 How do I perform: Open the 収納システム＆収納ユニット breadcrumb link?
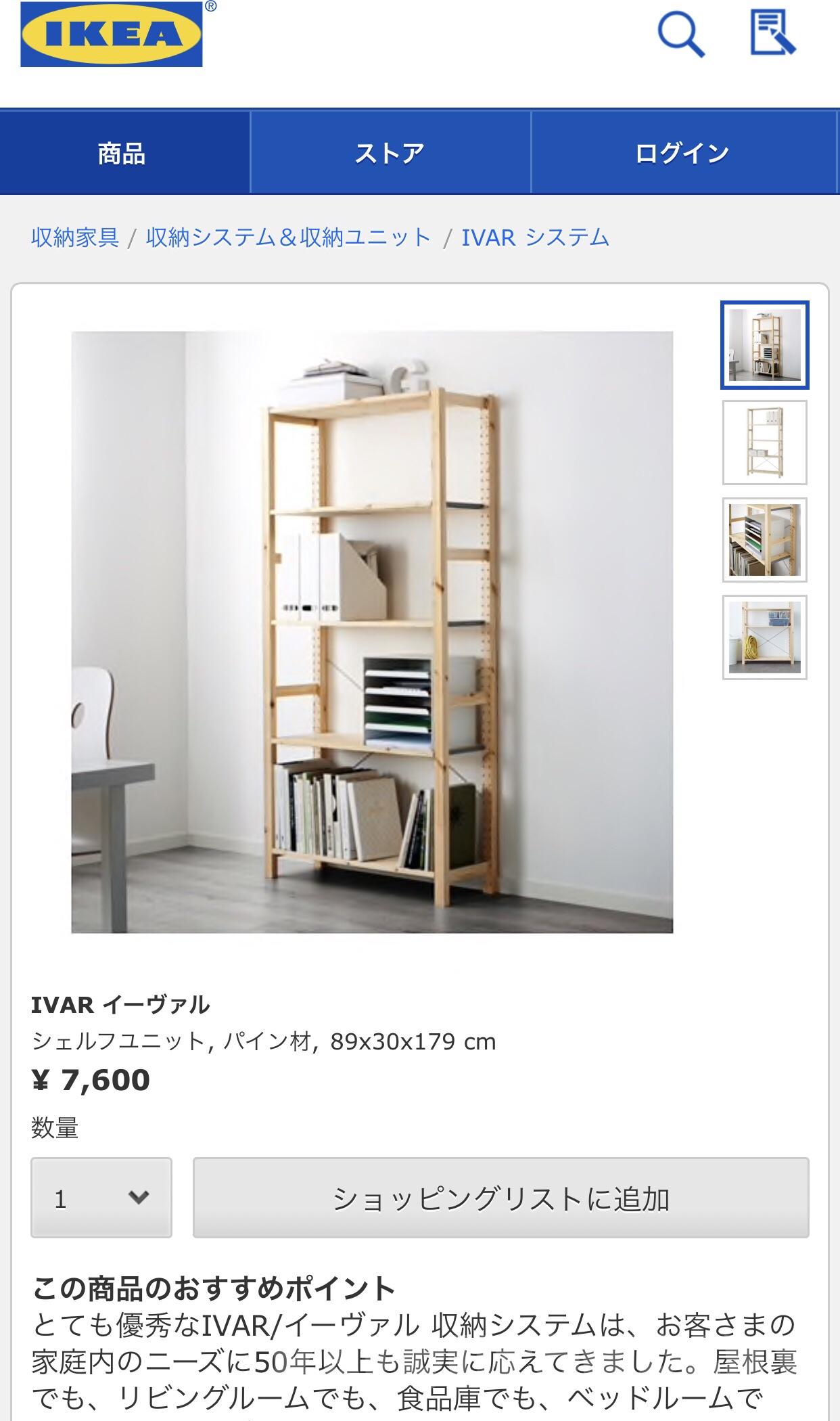(288, 238)
